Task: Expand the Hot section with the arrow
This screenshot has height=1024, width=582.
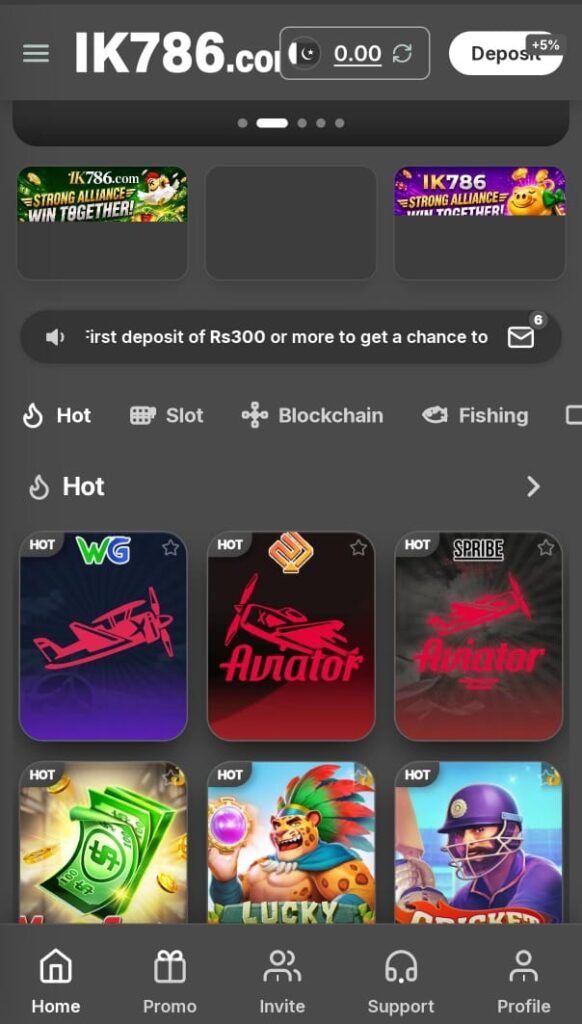Action: [x=534, y=487]
